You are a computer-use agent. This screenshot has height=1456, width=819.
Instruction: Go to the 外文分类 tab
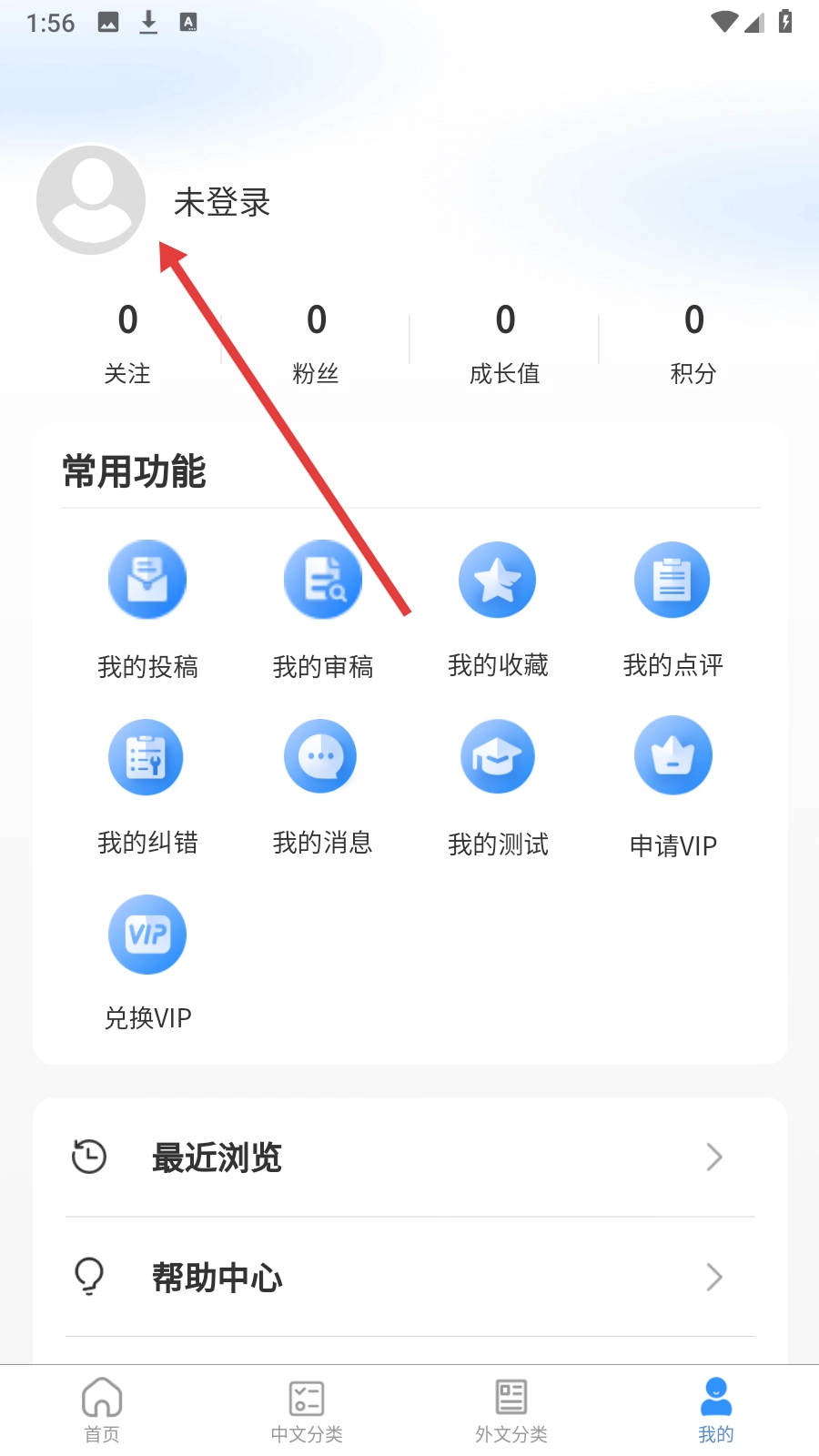(x=511, y=1409)
